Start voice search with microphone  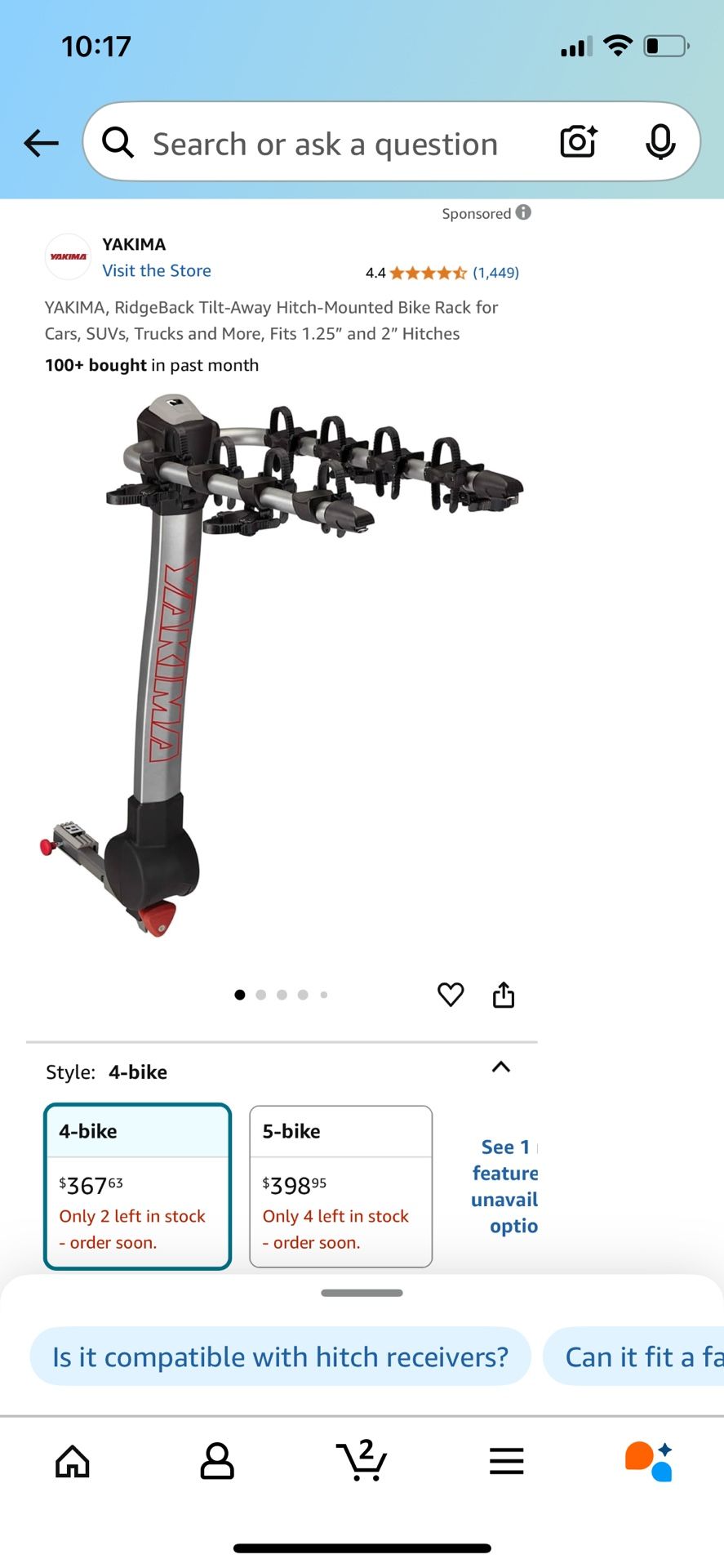[x=660, y=142]
